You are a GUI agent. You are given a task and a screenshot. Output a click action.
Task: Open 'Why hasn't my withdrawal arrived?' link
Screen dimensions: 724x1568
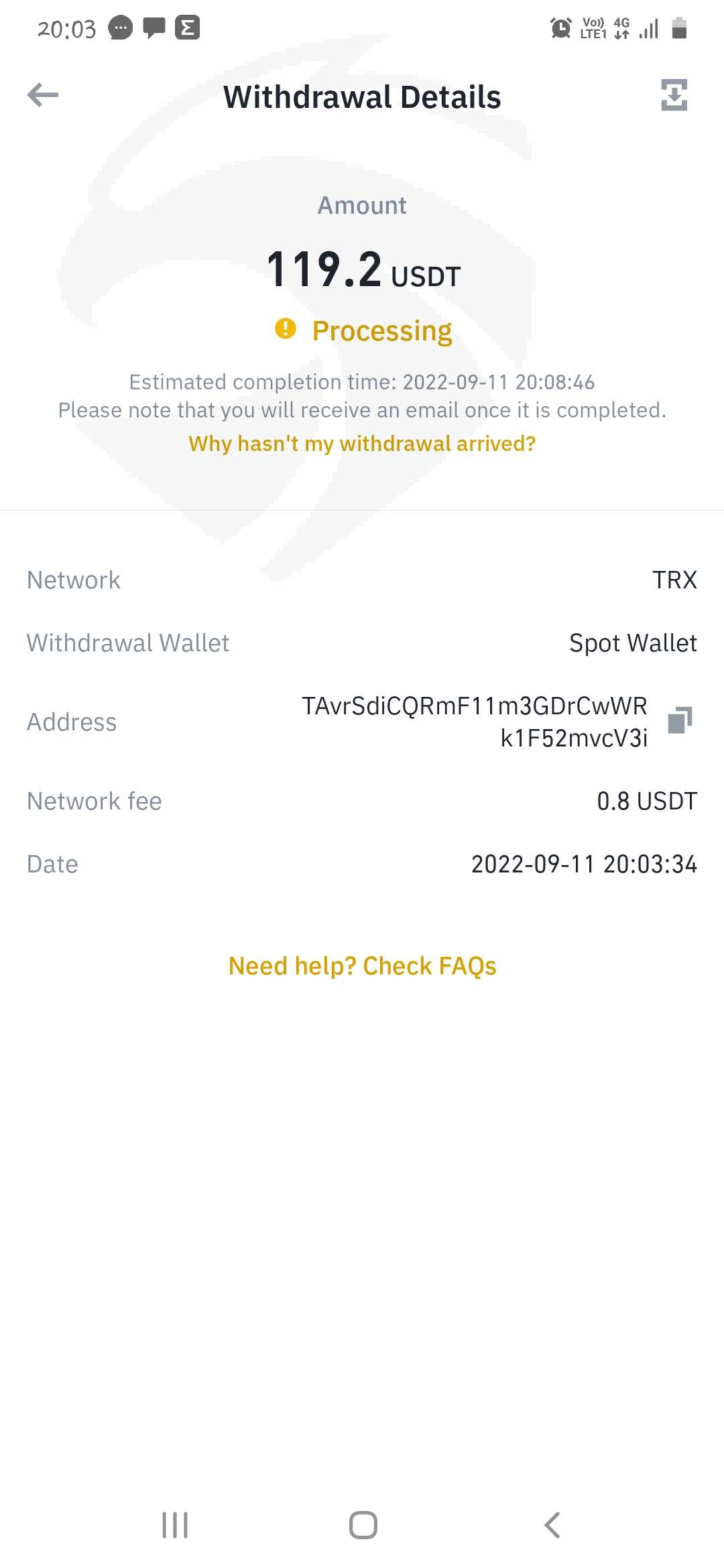[362, 444]
